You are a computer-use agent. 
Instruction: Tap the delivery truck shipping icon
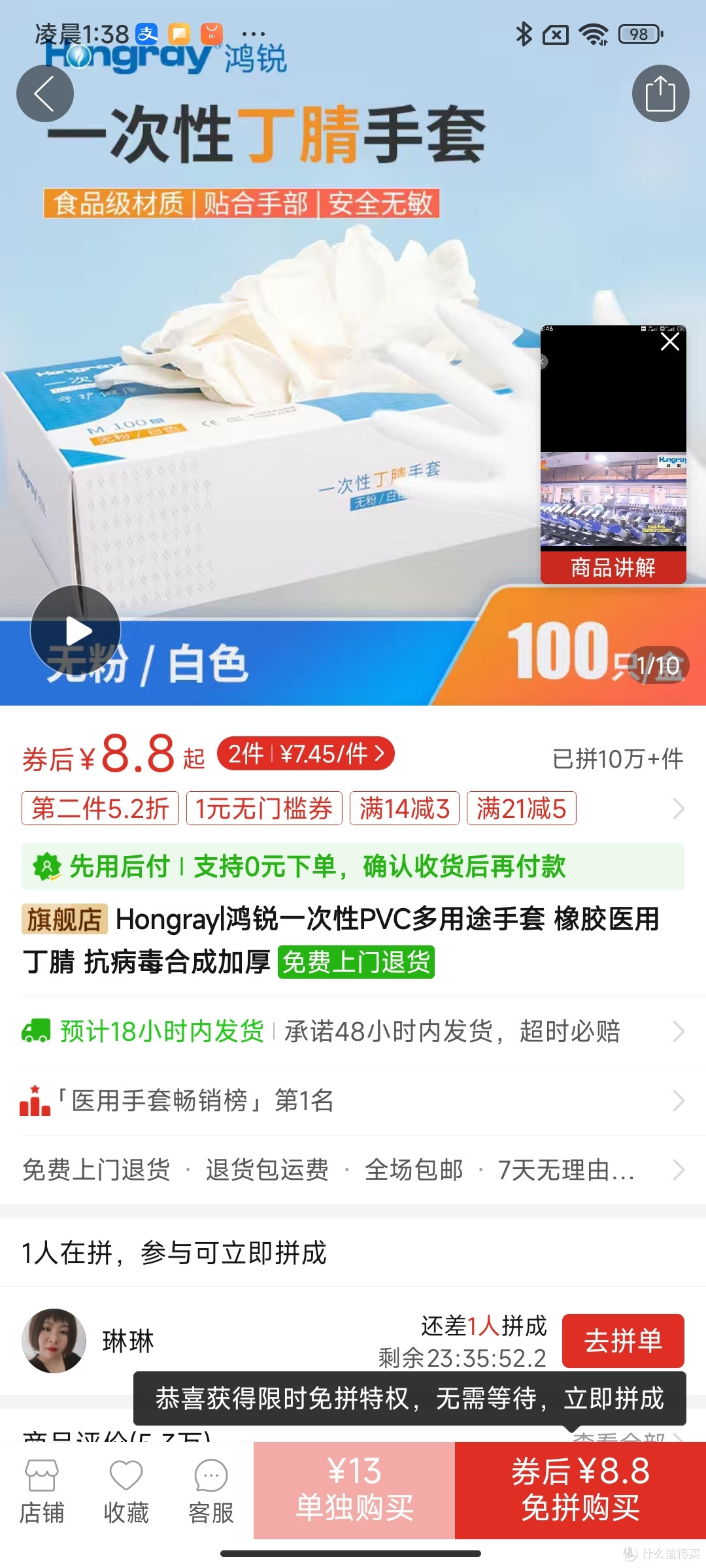[36, 1031]
